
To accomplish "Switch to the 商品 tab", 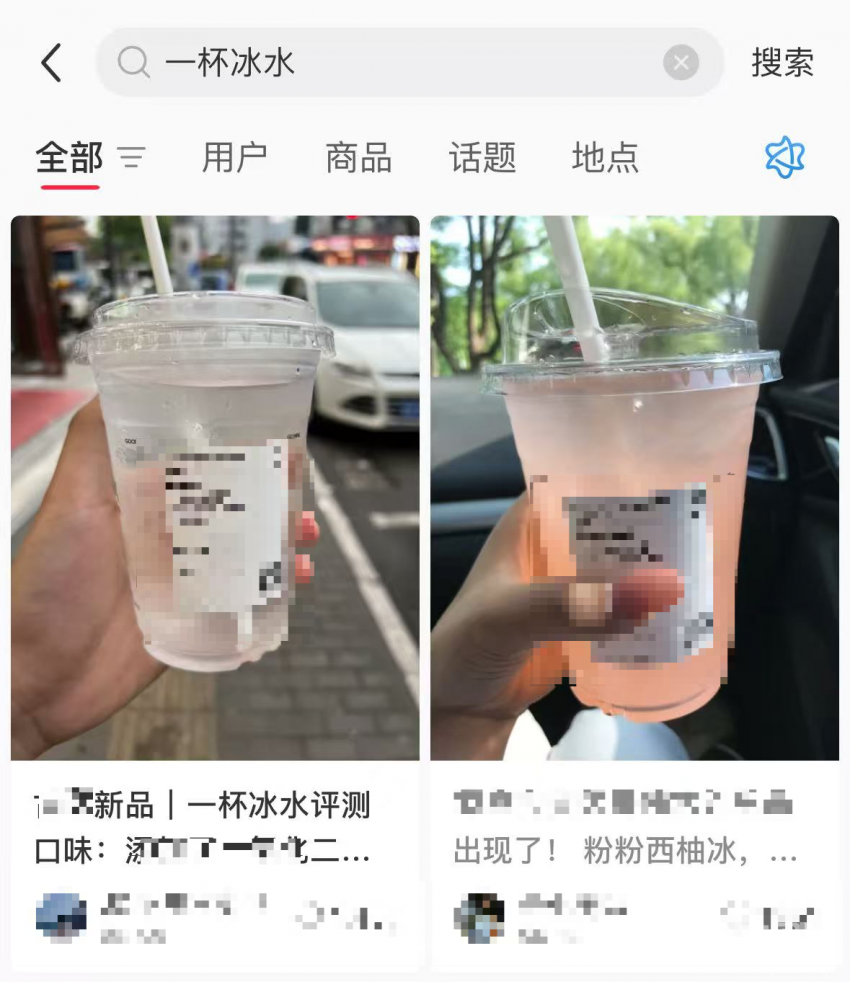I will [358, 157].
